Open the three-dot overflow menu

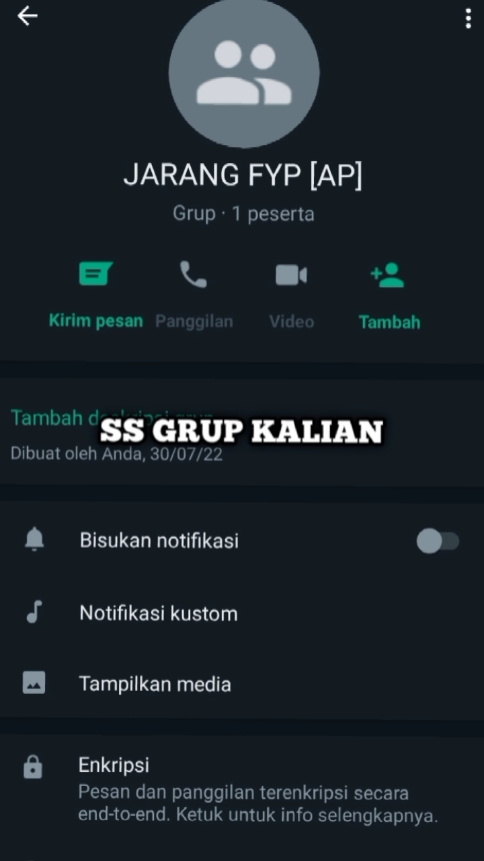(x=468, y=18)
